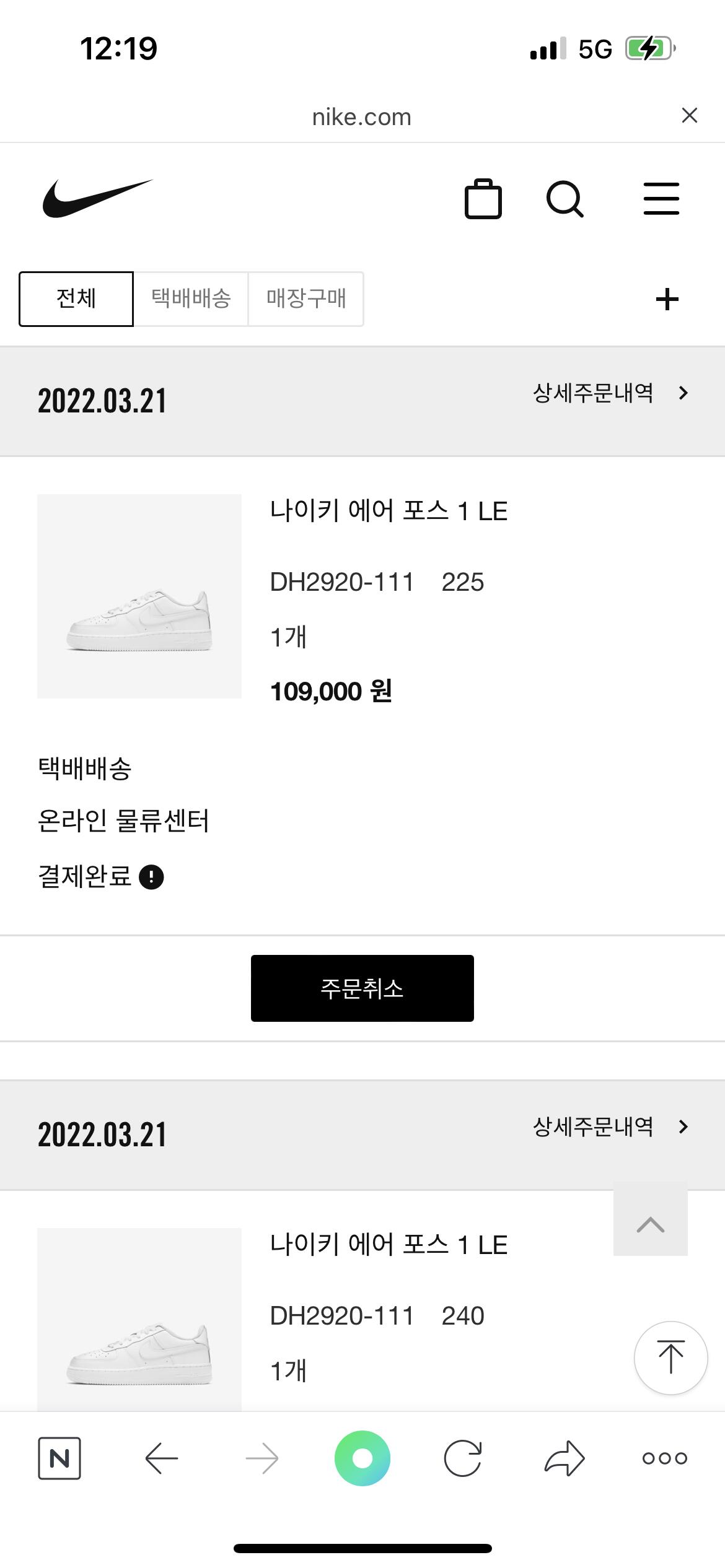Close the nike.com in-app browser
This screenshot has height=1568, width=725.
(x=689, y=116)
